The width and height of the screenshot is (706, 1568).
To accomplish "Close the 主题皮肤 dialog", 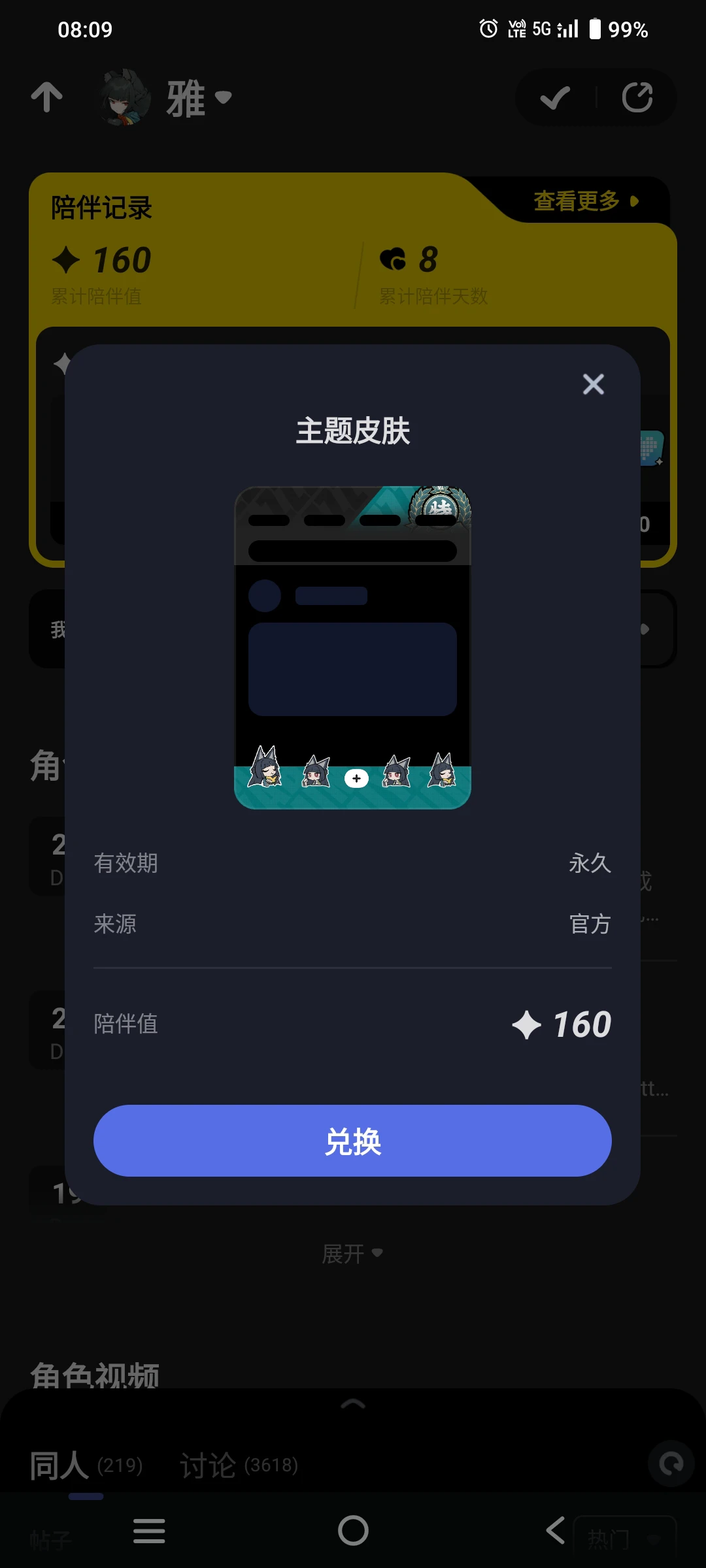I will [x=593, y=384].
